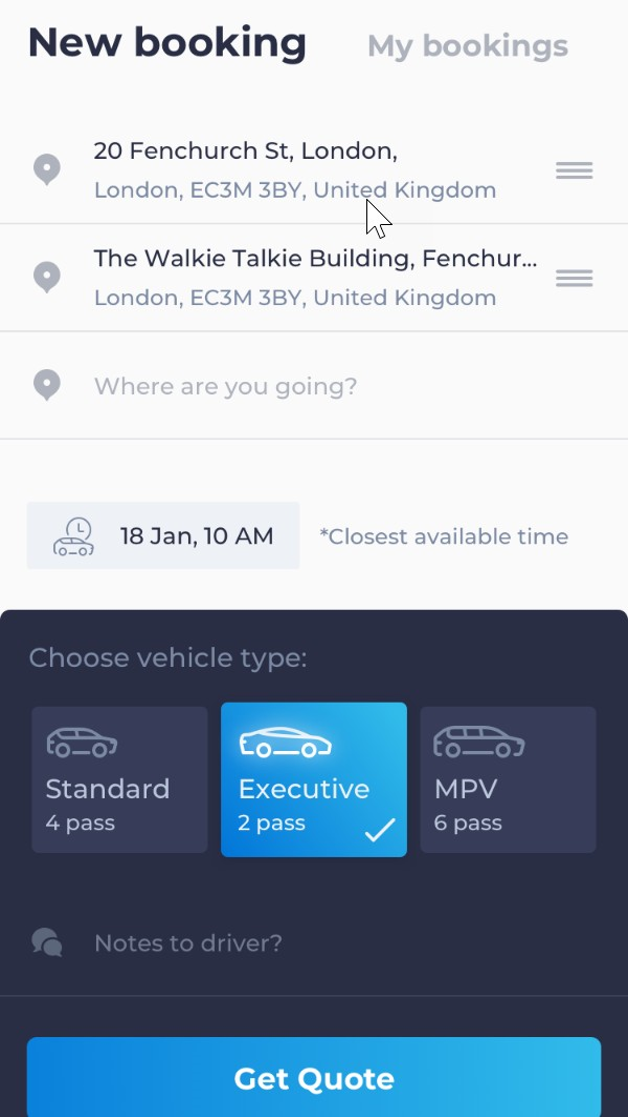Switch to the My bookings tab
The height and width of the screenshot is (1117, 628).
(x=467, y=46)
